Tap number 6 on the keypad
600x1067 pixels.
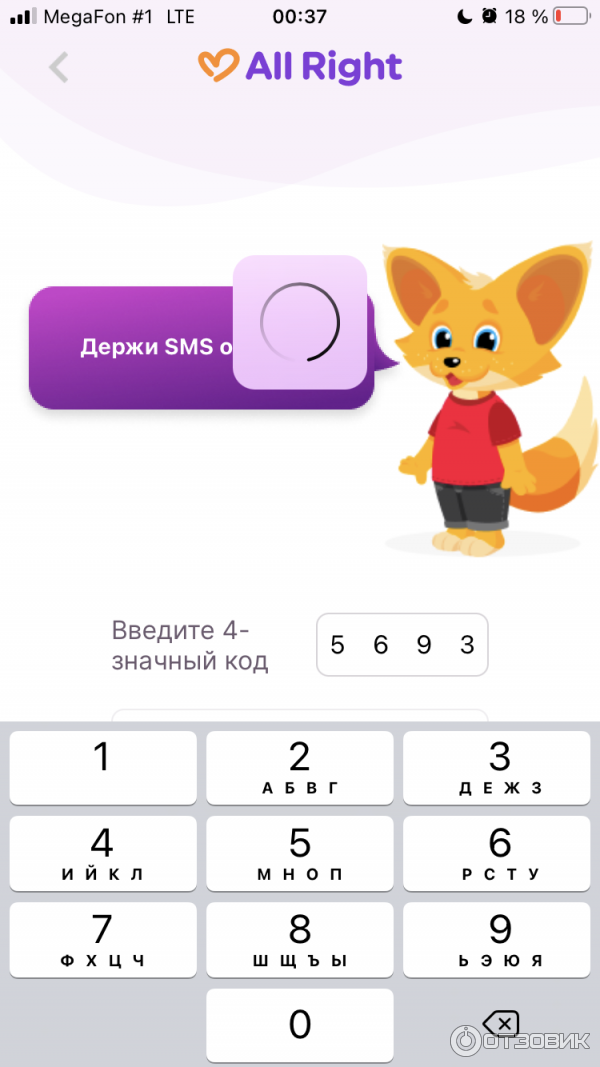pyautogui.click(x=499, y=853)
